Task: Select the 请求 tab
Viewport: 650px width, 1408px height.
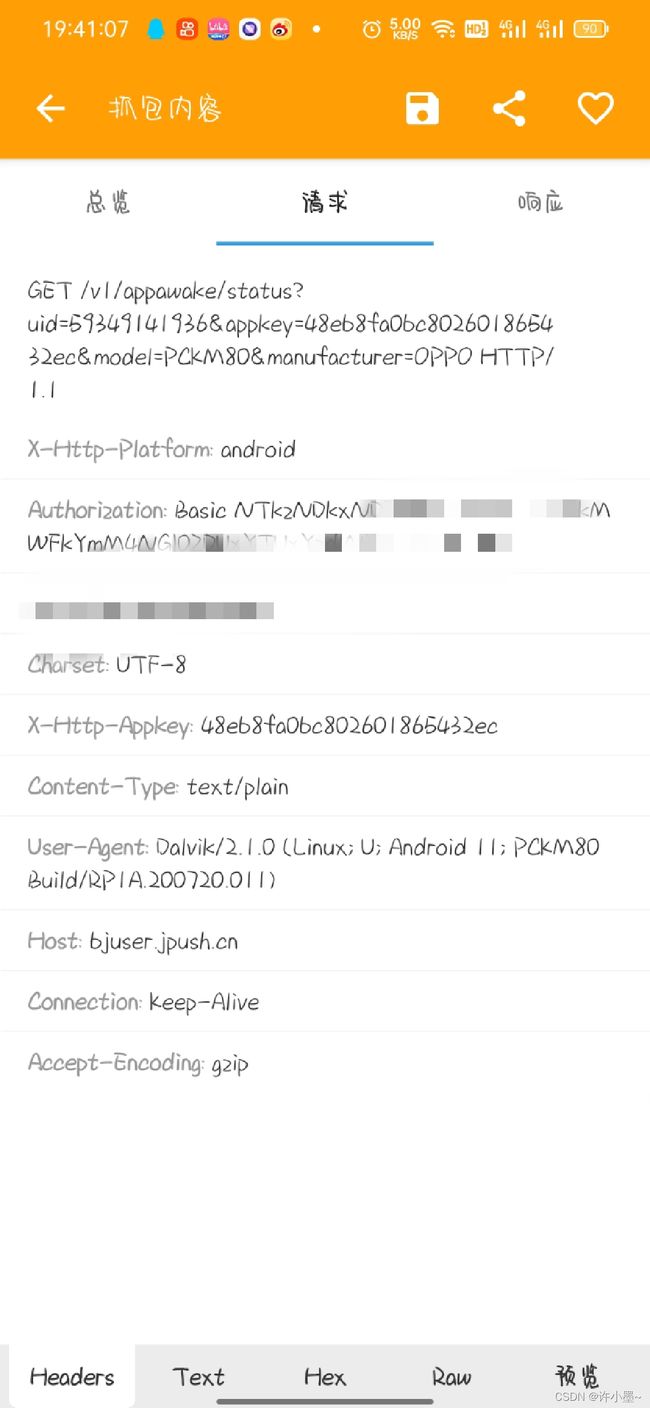Action: 325,203
